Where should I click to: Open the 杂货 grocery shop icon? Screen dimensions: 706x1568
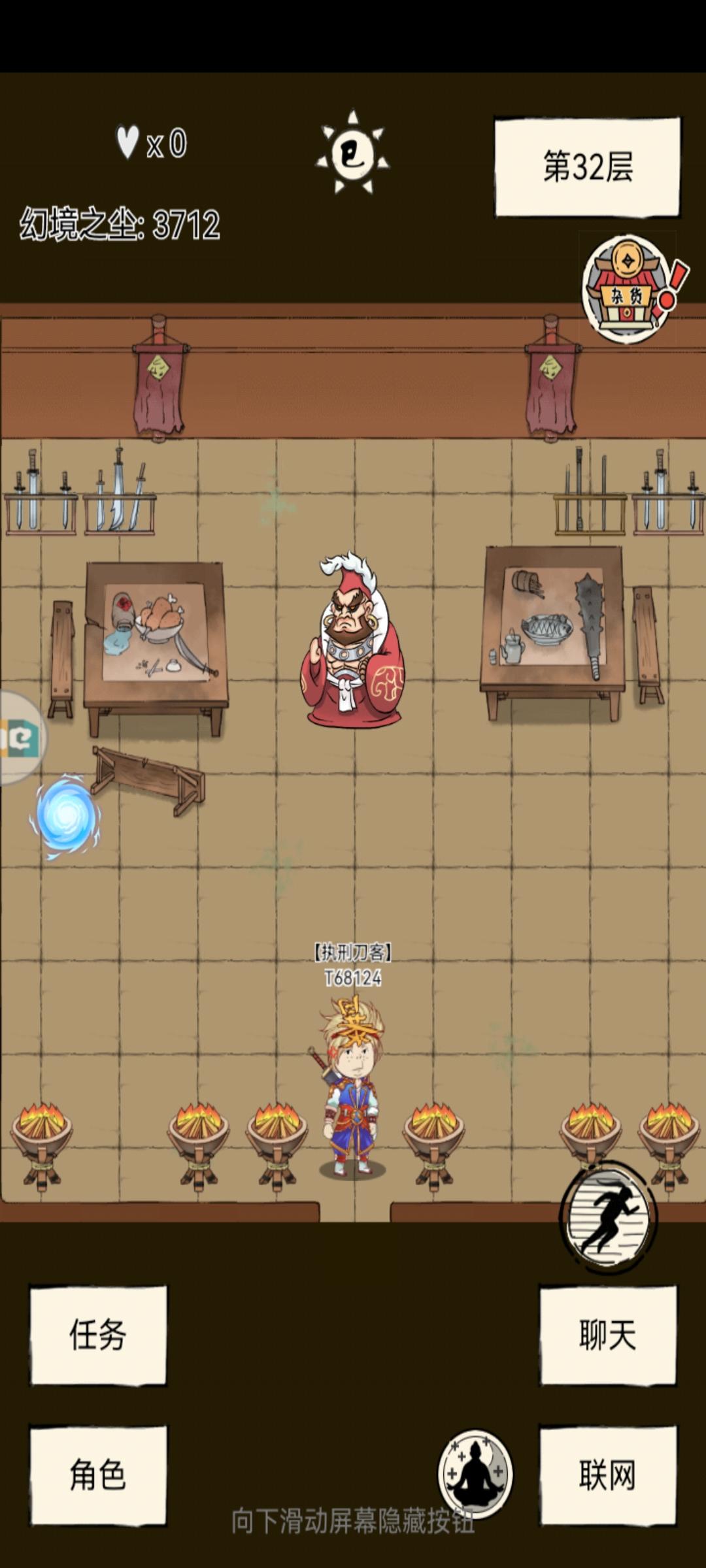624,287
